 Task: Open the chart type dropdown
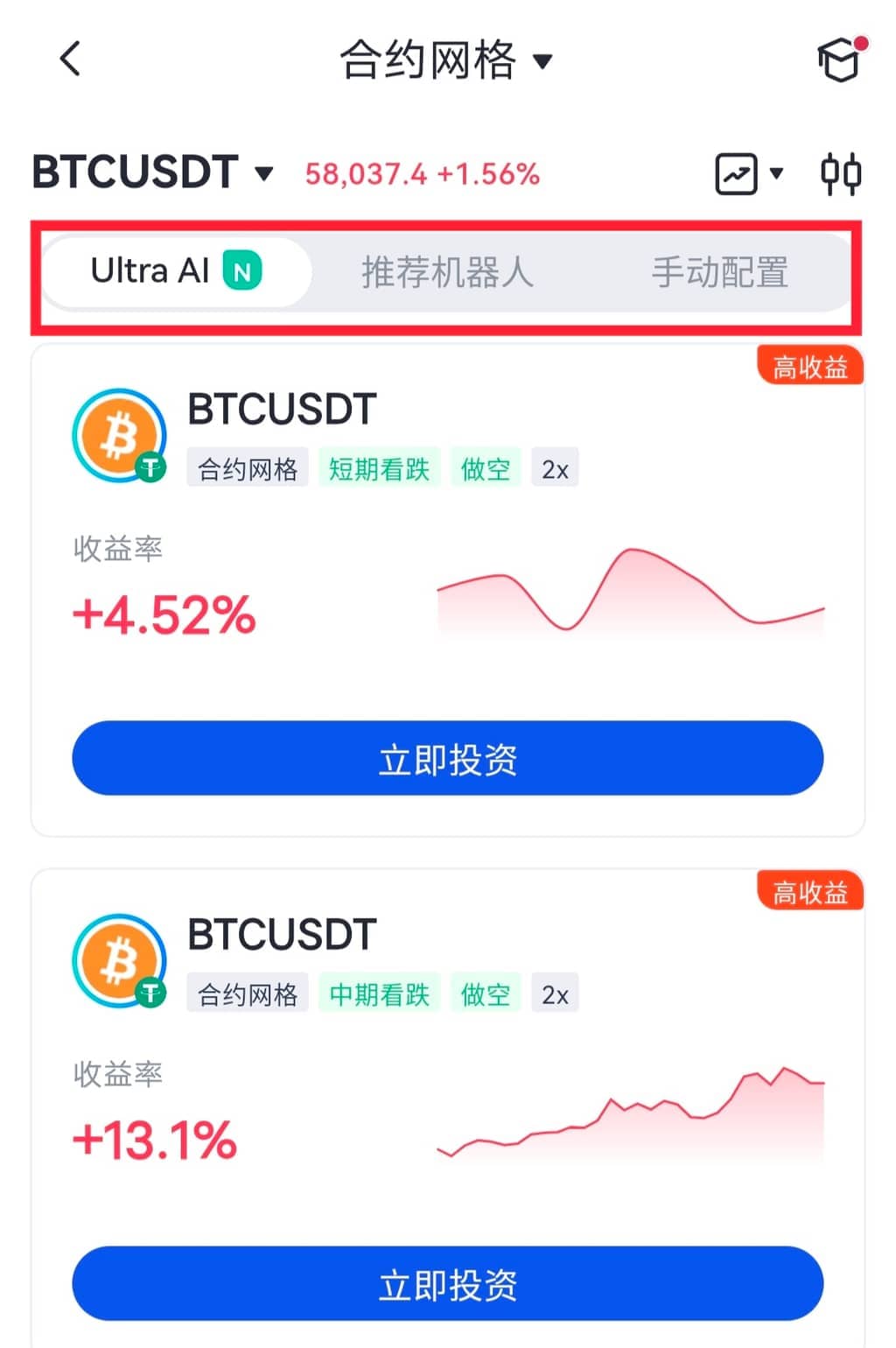click(749, 173)
